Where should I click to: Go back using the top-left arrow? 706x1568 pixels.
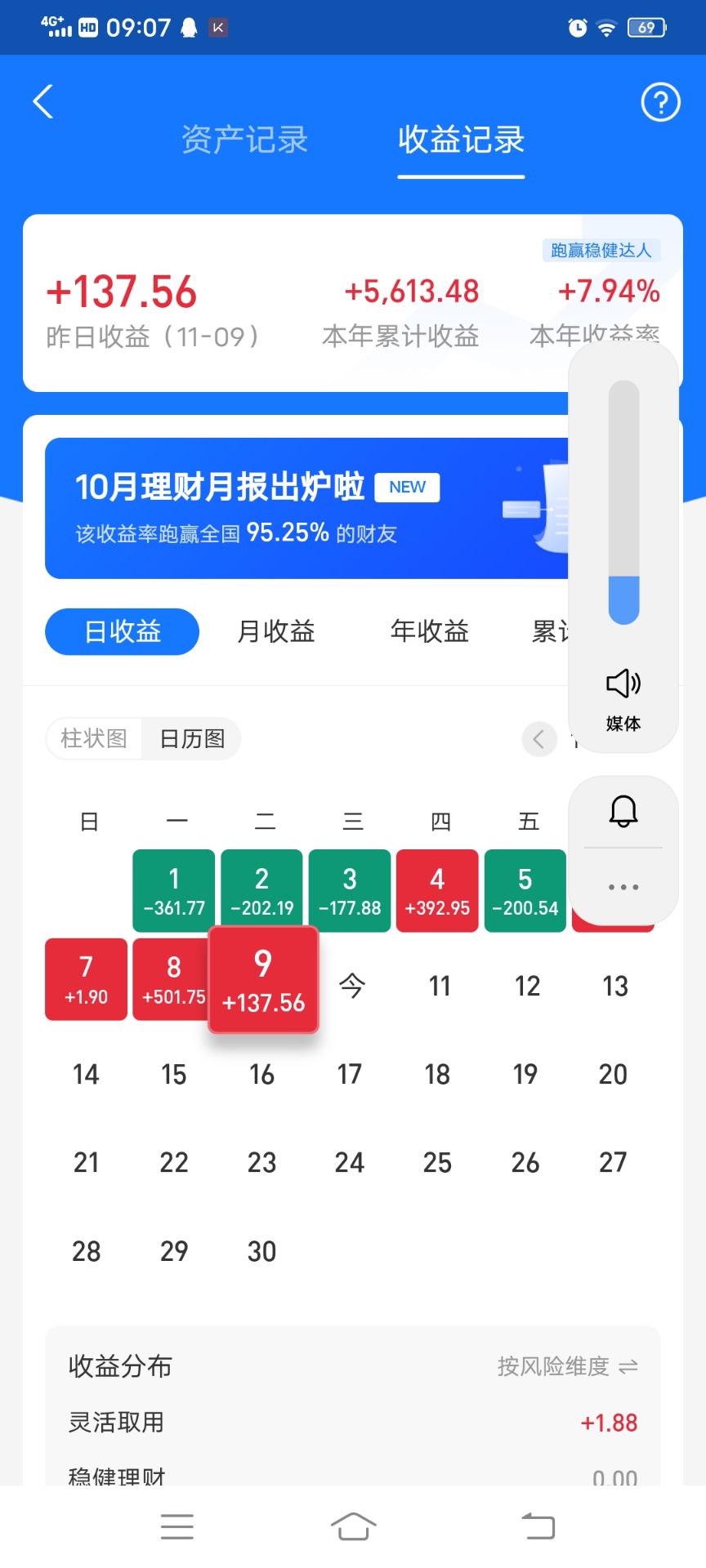coord(43,102)
